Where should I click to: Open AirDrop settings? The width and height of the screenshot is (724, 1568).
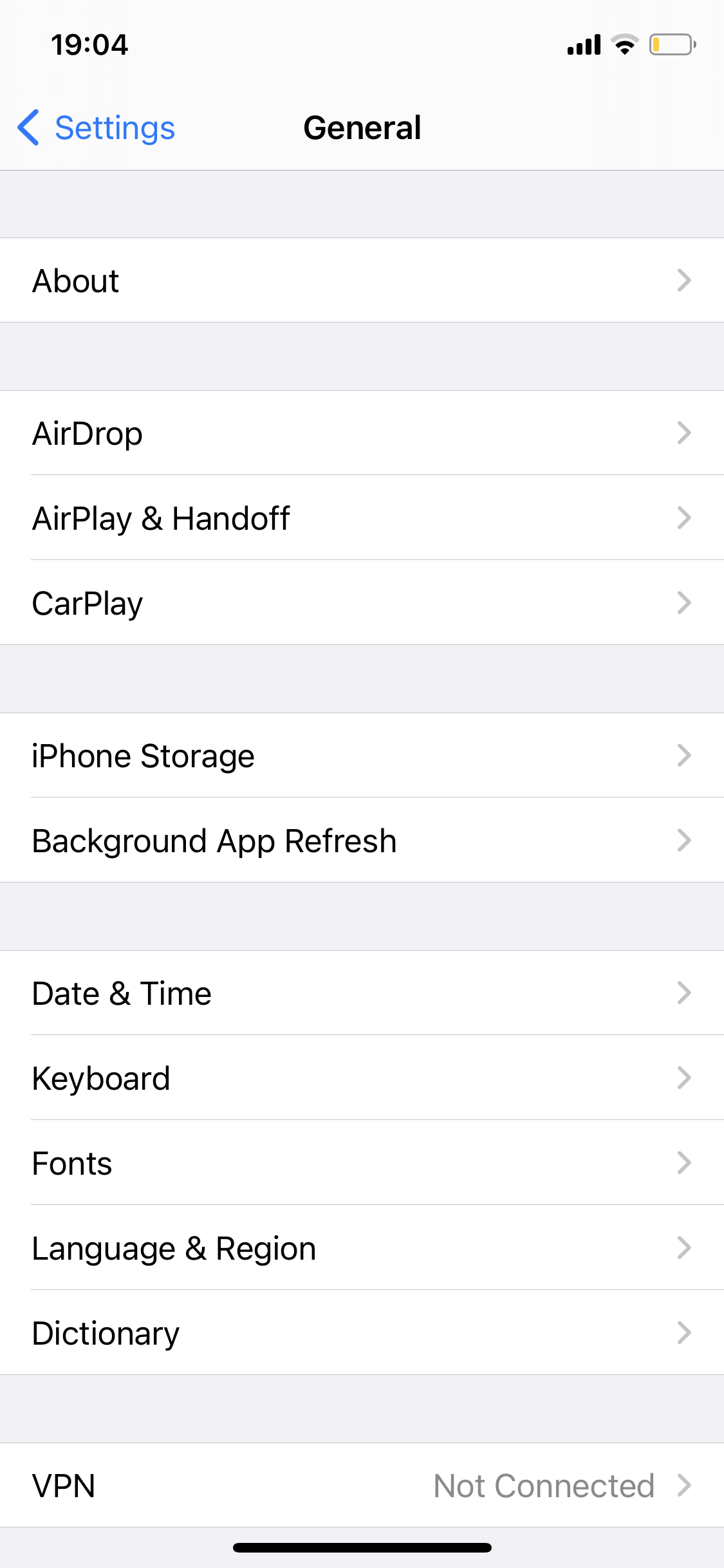(x=362, y=433)
